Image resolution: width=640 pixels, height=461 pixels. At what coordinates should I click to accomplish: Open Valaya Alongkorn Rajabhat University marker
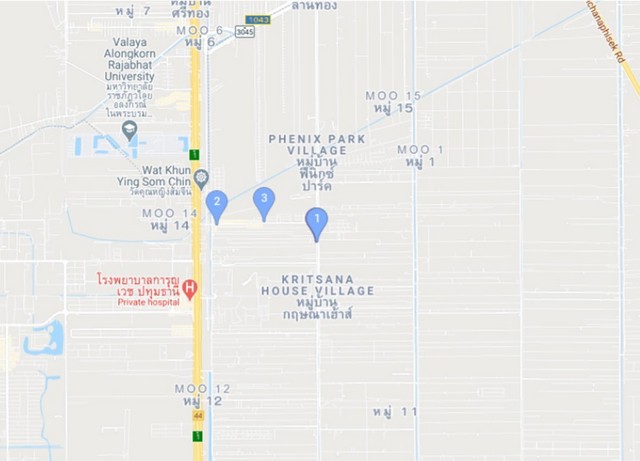(x=129, y=129)
